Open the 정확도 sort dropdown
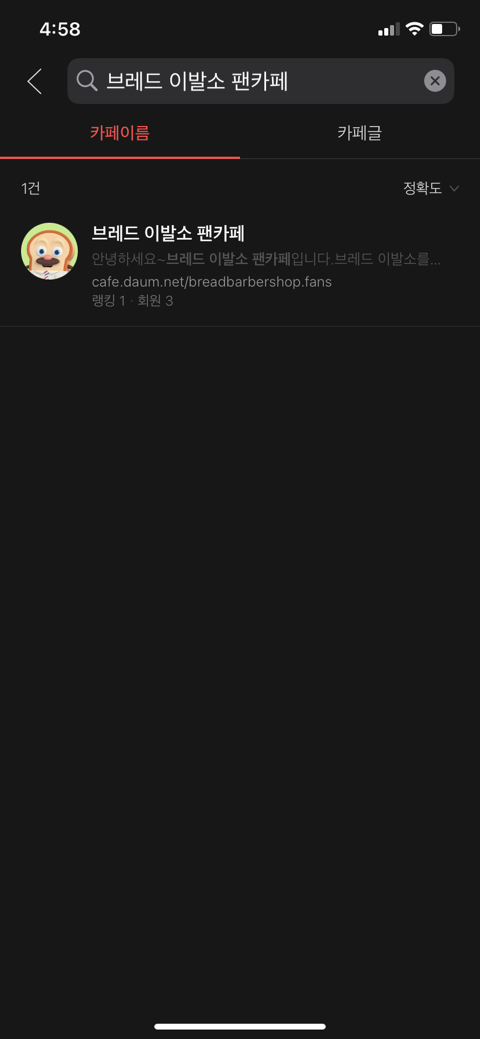Screen dimensions: 480x1039 tap(431, 188)
